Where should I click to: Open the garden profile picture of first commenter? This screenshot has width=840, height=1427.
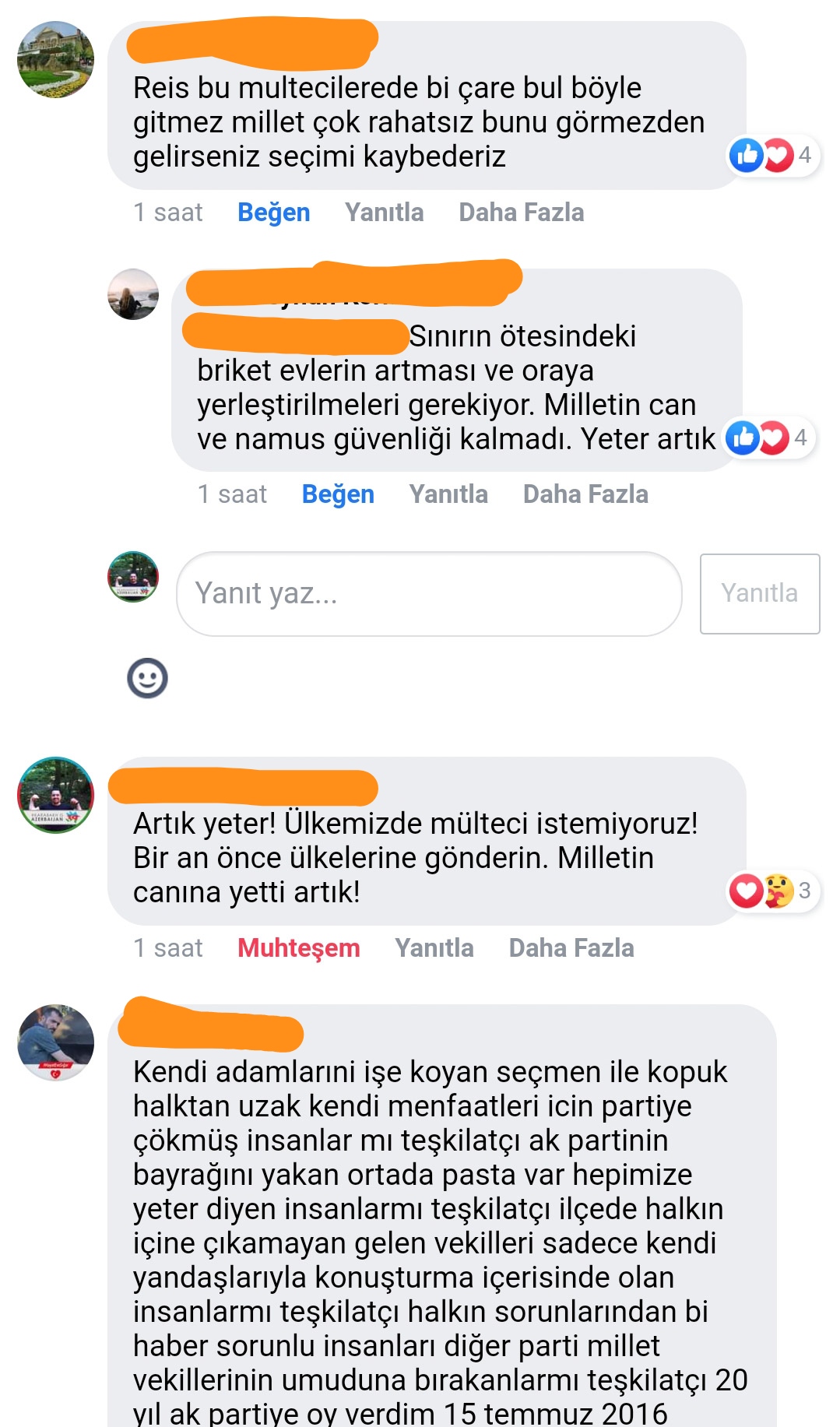tap(55, 60)
